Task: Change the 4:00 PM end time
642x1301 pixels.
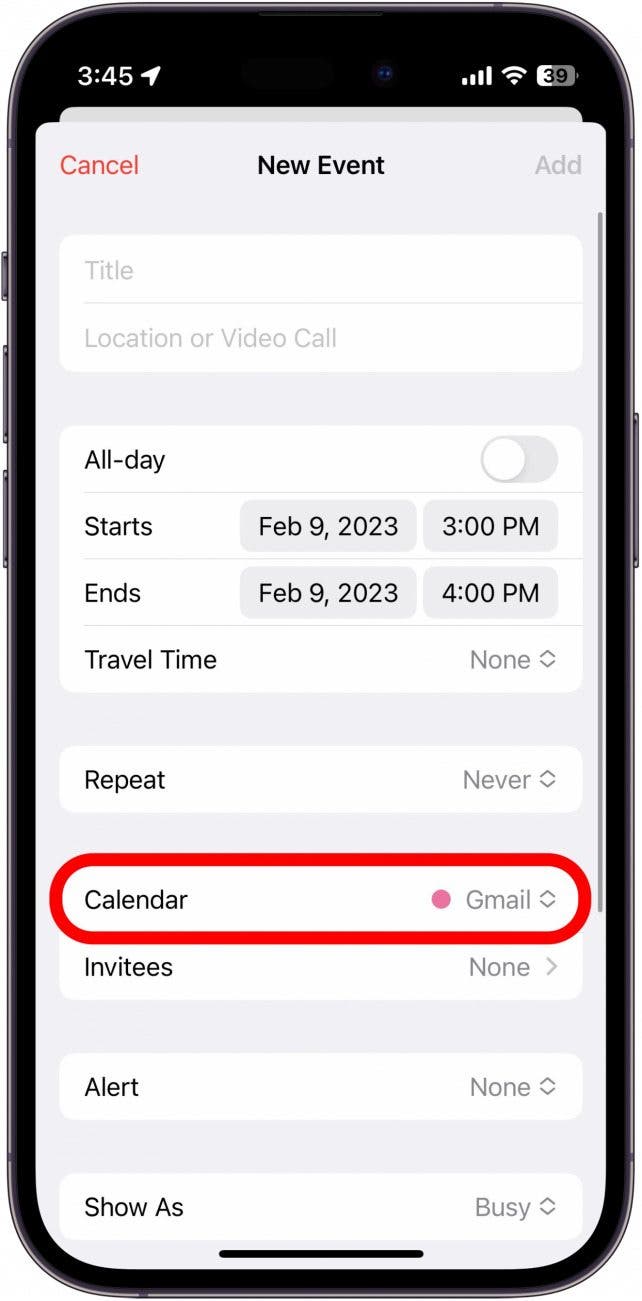Action: pyautogui.click(x=490, y=593)
